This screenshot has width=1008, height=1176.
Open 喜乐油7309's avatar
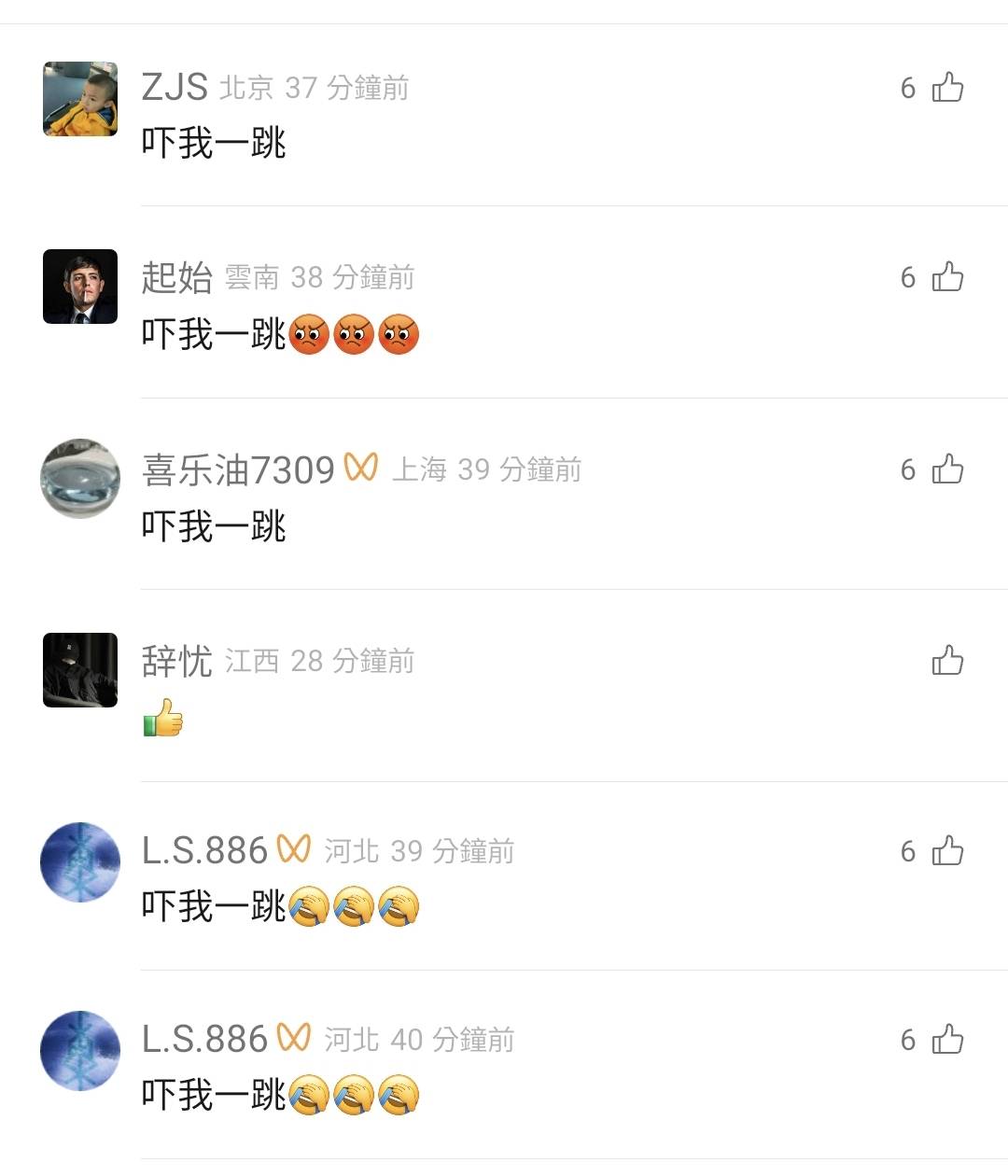tap(80, 478)
